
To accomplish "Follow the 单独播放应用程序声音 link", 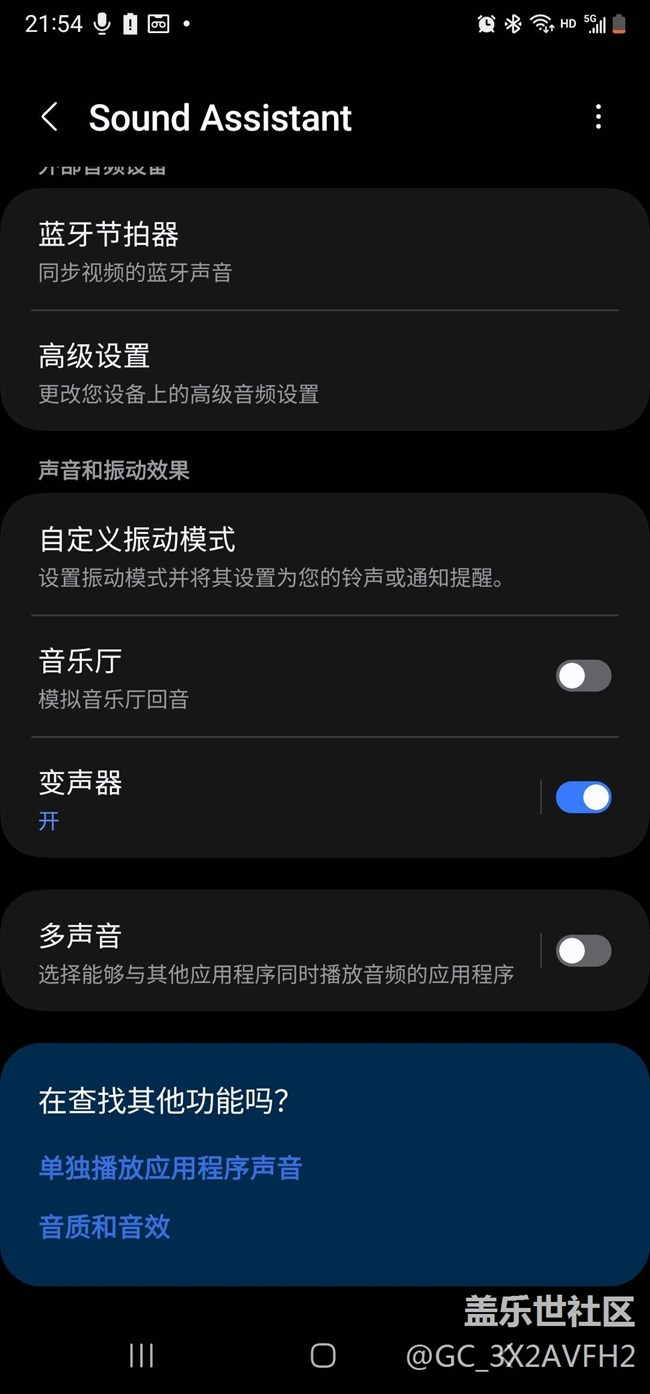I will (x=170, y=1168).
